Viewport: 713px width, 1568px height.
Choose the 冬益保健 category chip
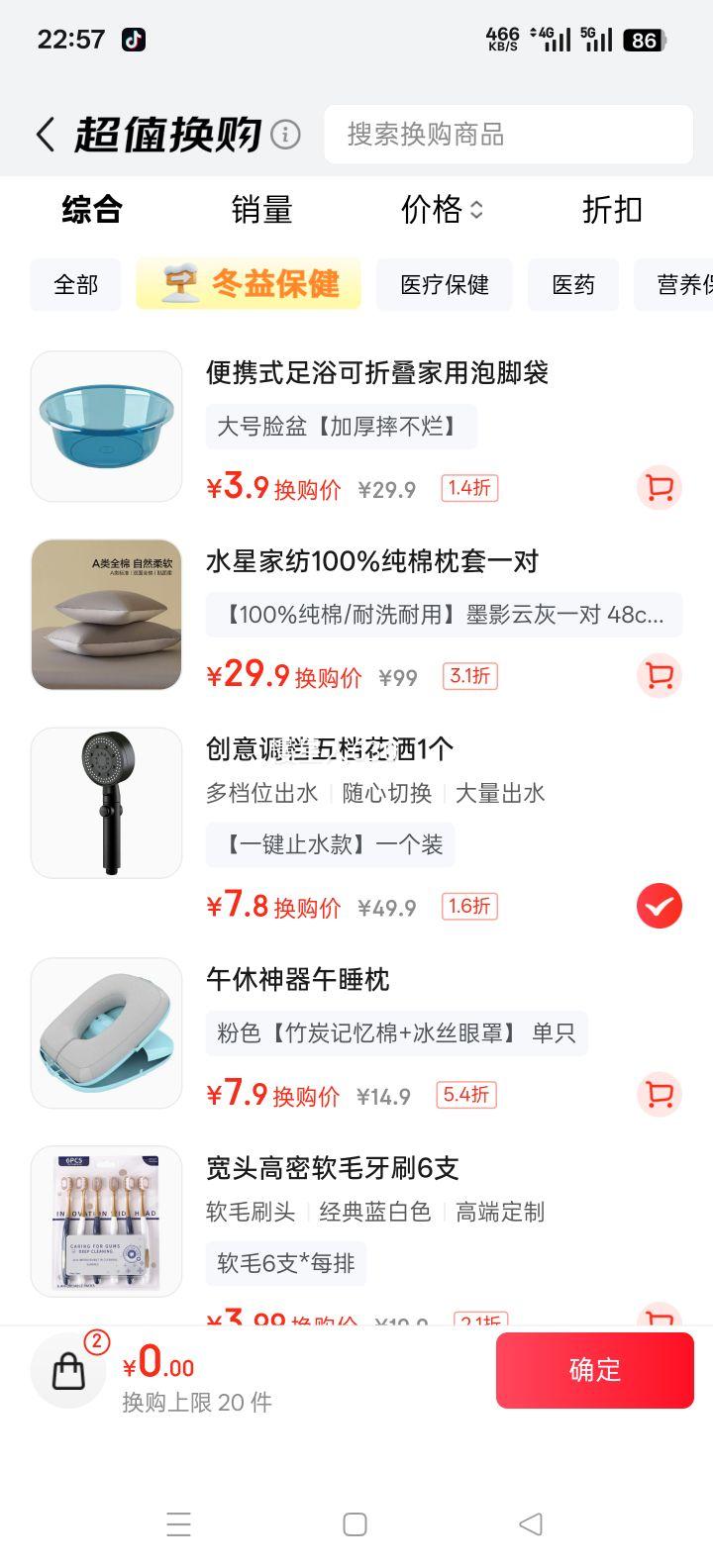pyautogui.click(x=249, y=285)
